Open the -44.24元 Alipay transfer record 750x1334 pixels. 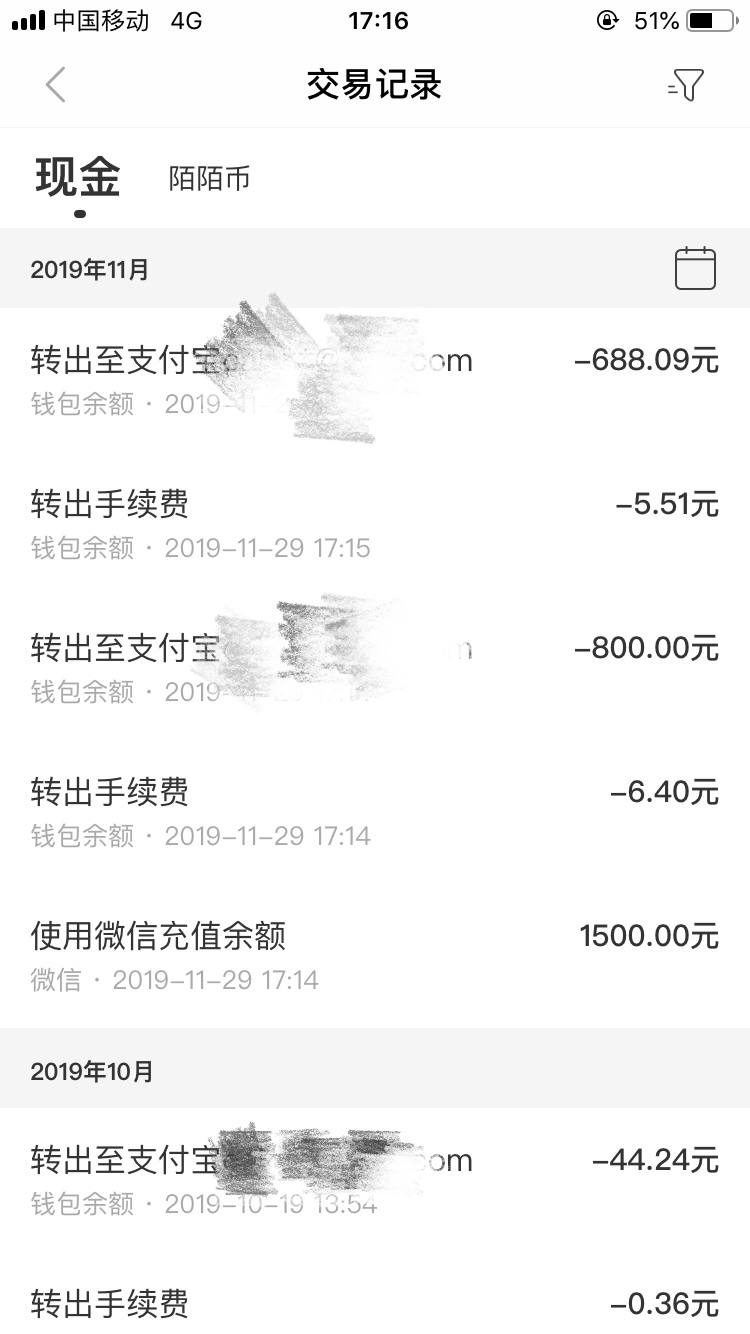point(375,1181)
